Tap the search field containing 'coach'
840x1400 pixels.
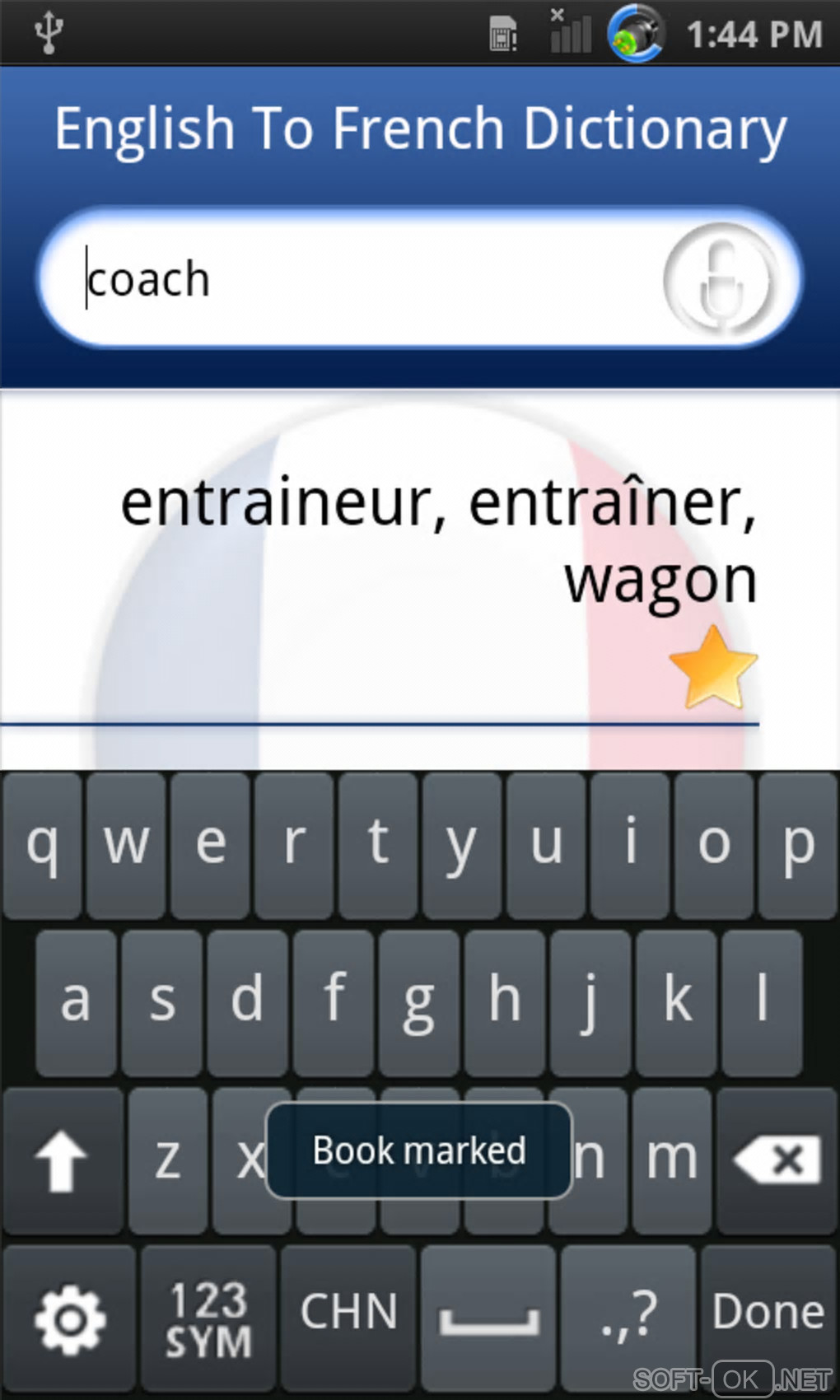click(354, 279)
